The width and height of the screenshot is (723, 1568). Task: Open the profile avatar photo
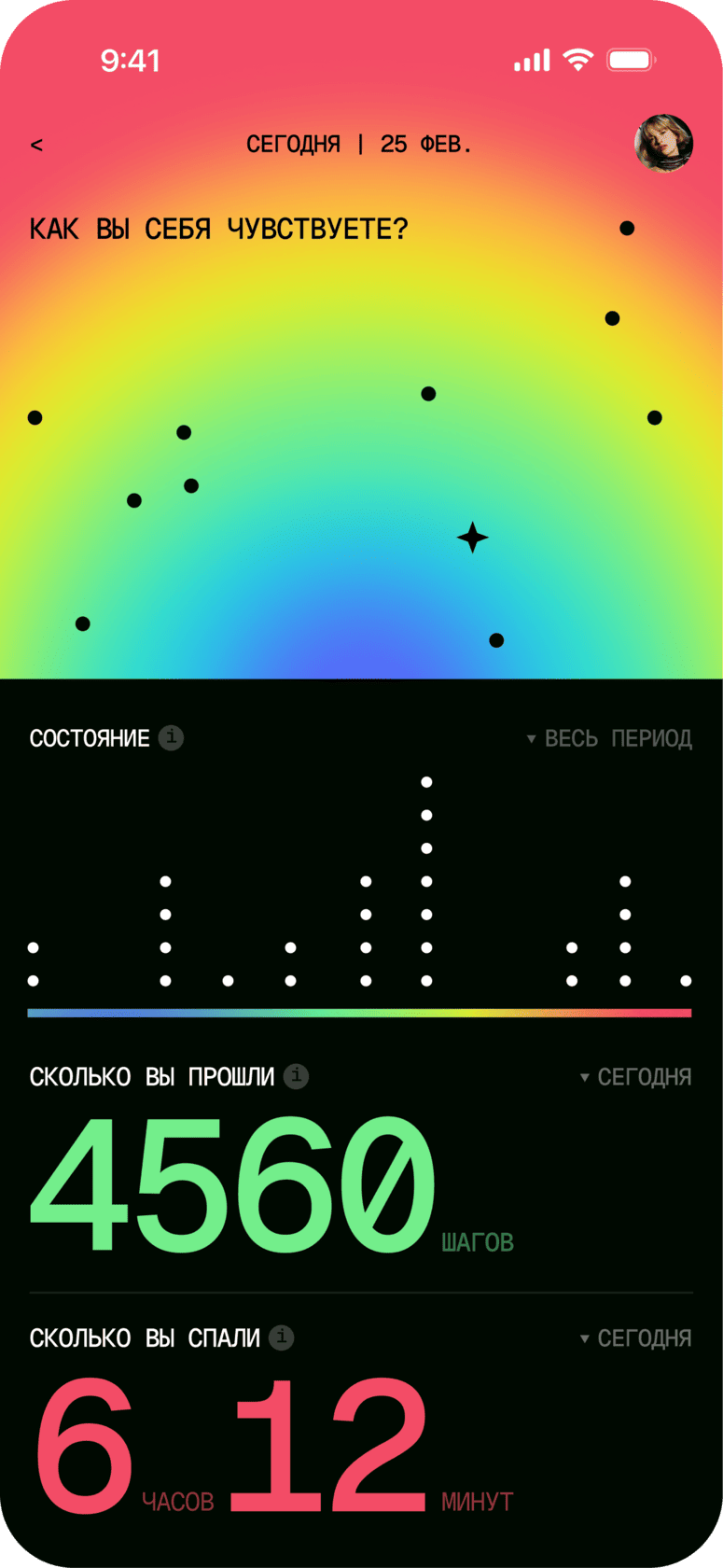pyautogui.click(x=663, y=145)
